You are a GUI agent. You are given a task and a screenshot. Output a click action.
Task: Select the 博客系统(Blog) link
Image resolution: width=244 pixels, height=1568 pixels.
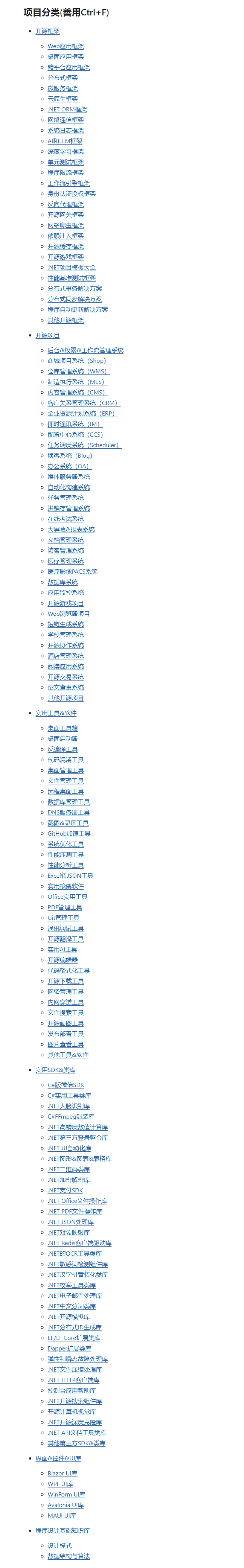pos(71,456)
